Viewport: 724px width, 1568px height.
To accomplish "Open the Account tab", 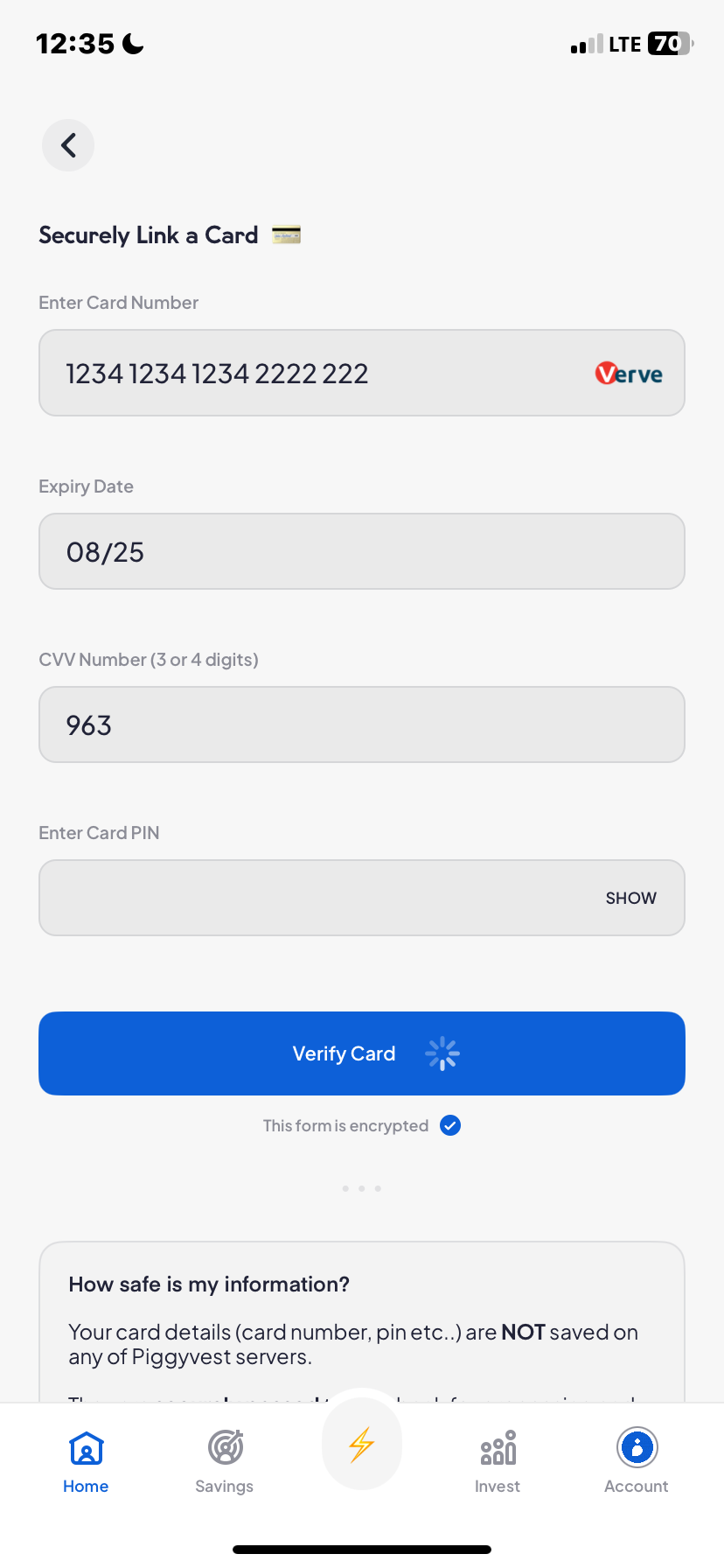I will tap(637, 1461).
